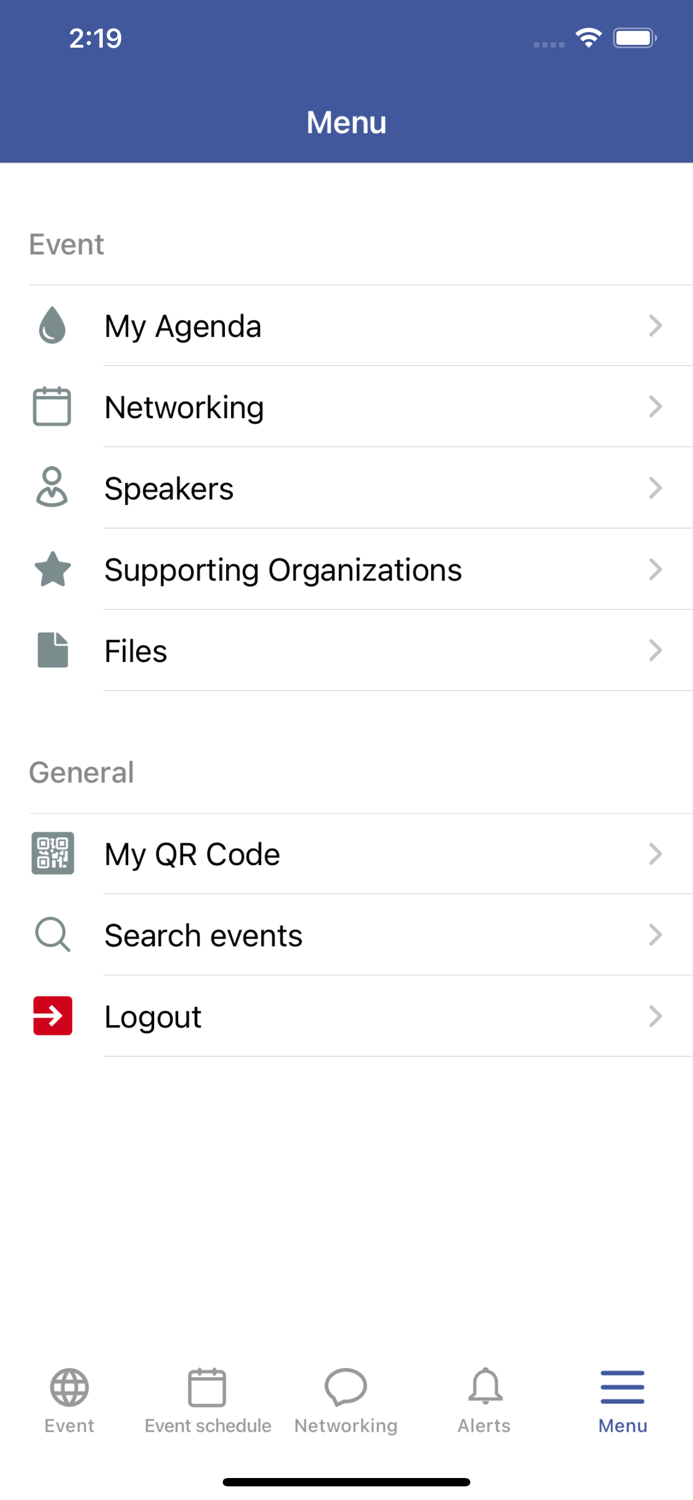Open the Files row
This screenshot has height=1500, width=693.
click(346, 650)
